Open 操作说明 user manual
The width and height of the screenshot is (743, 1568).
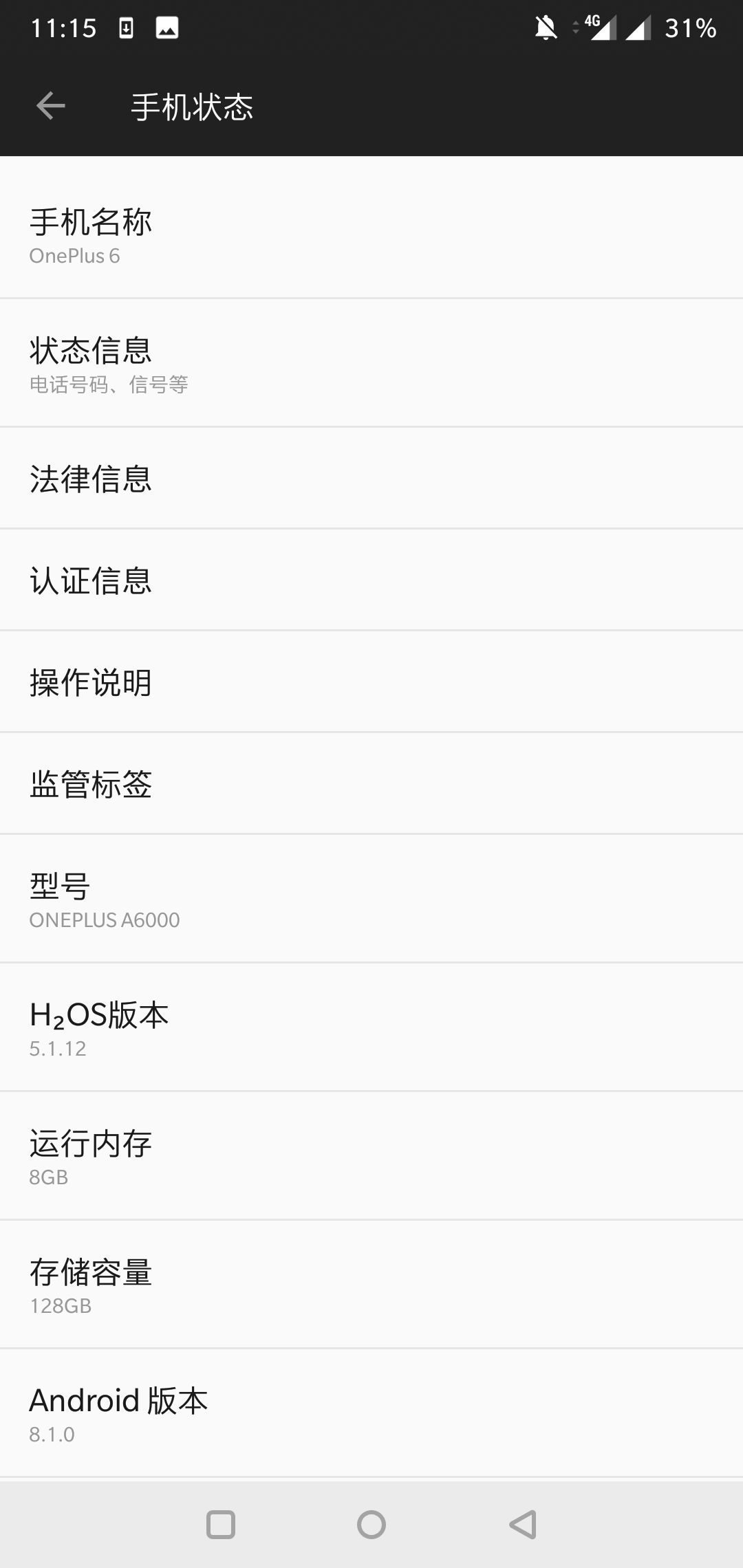click(x=371, y=682)
